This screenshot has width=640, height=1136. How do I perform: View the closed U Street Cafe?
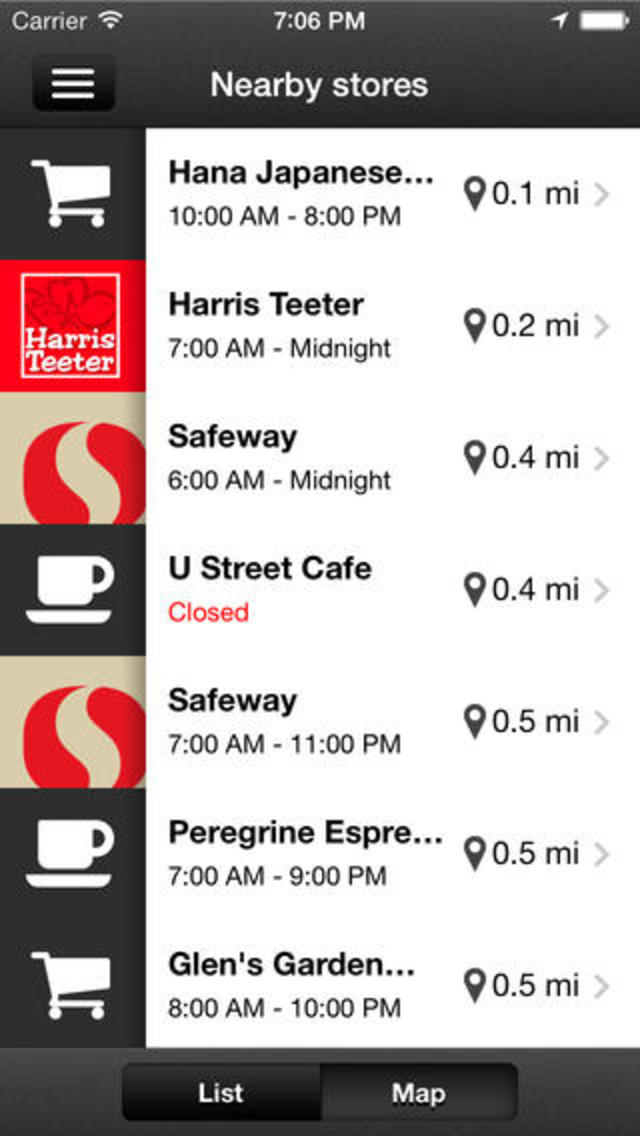point(390,590)
